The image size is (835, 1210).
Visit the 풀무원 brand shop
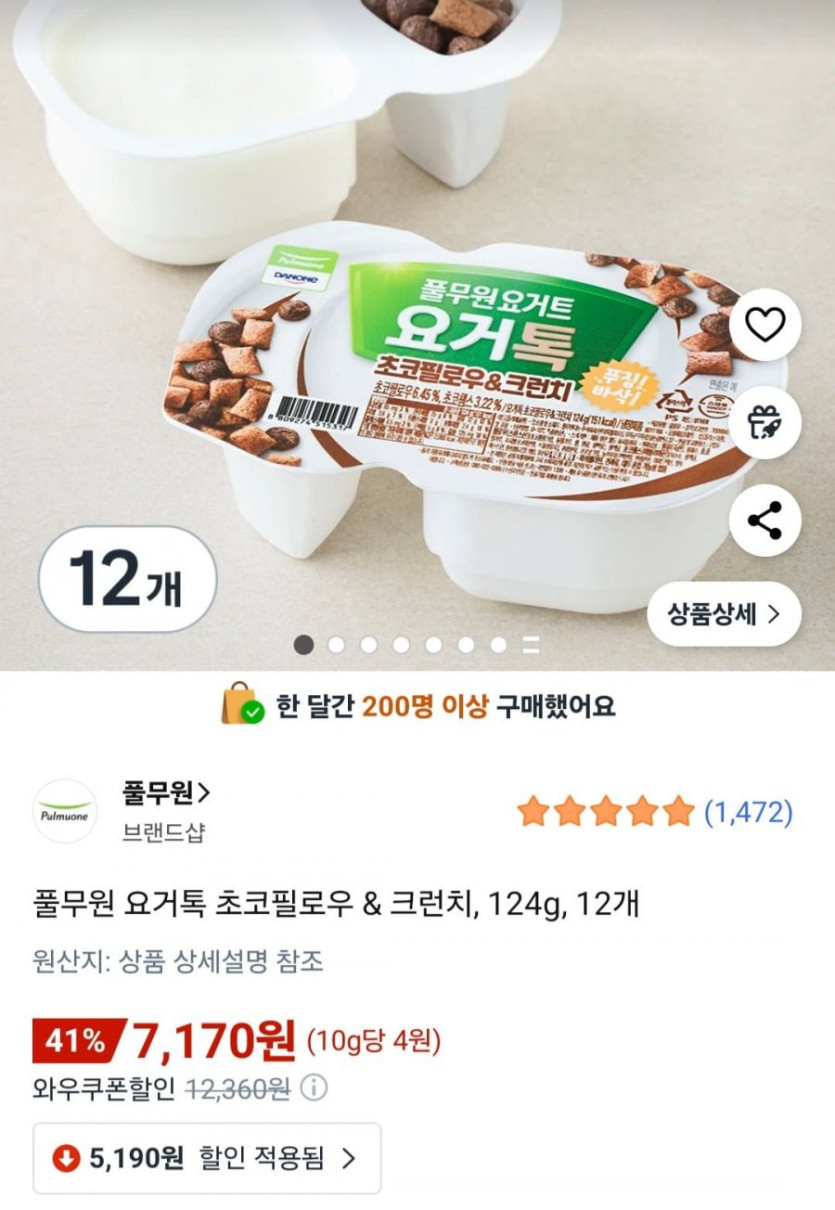(x=166, y=794)
